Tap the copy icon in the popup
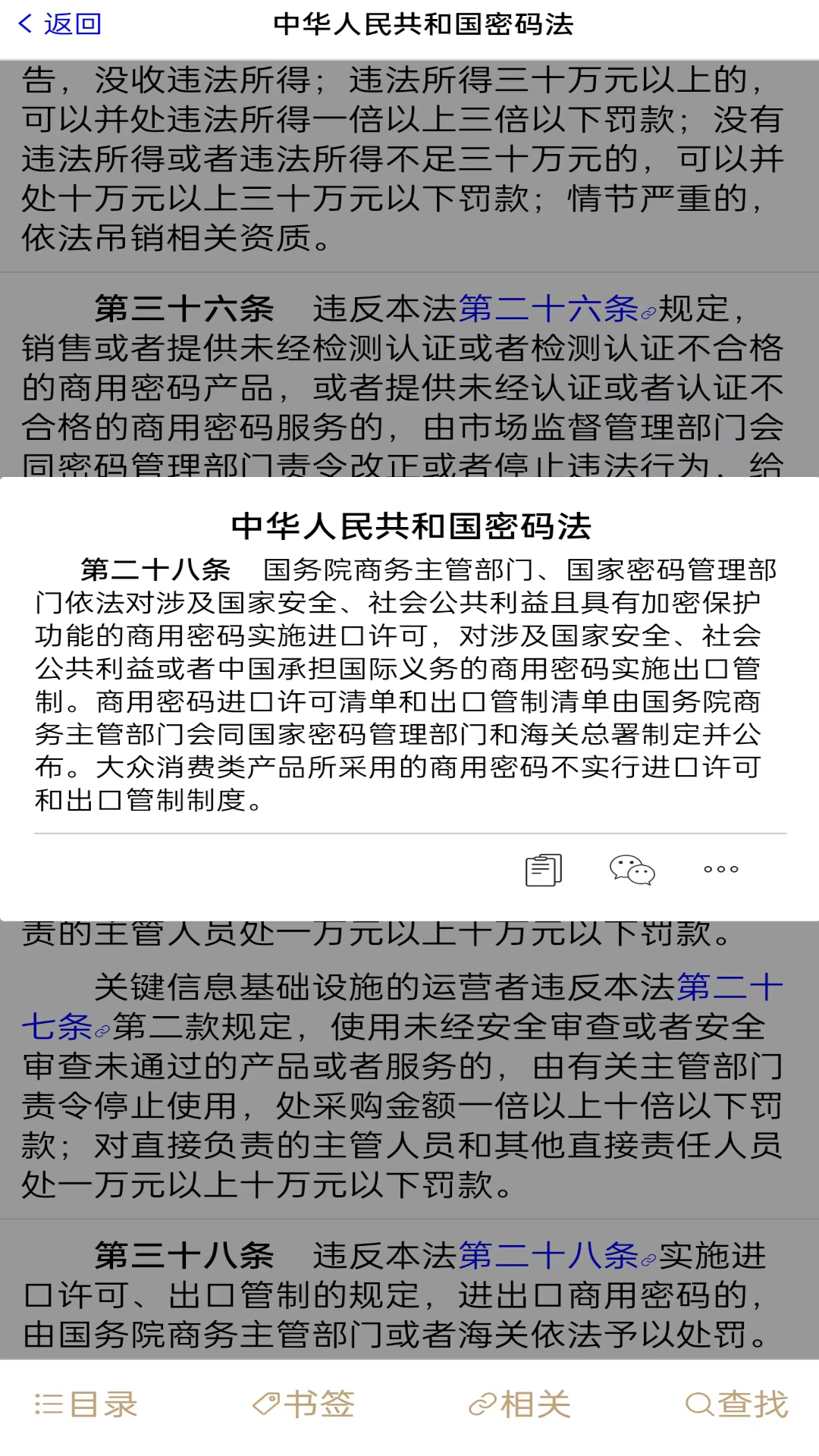819x1456 pixels. [543, 870]
